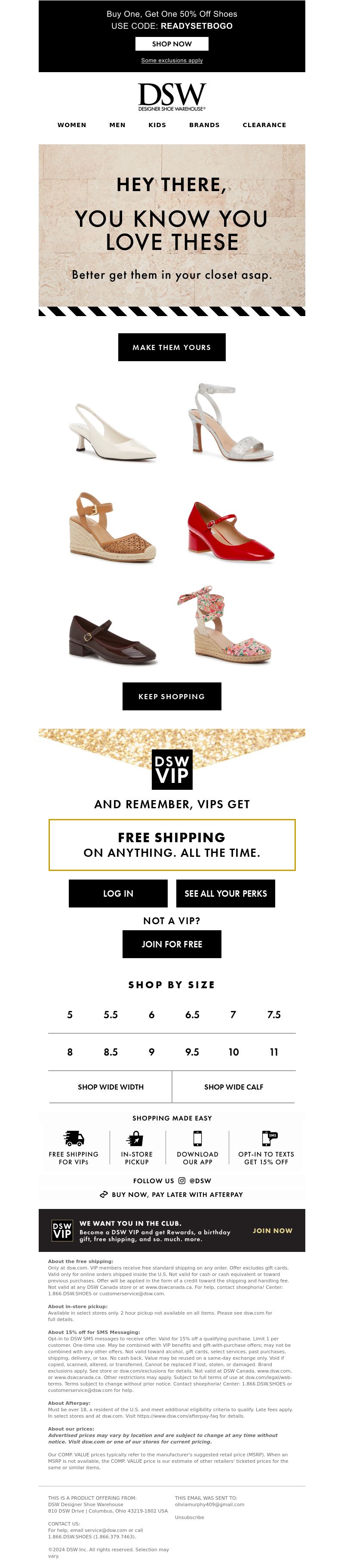
Task: Go to the CLEARANCE section
Action: point(264,125)
